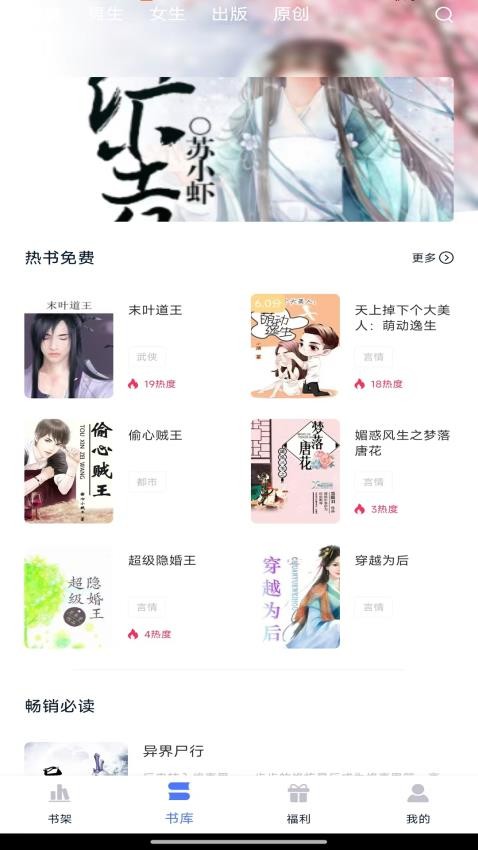Switch to the 女生 top tab
478x850 pixels.
tap(167, 14)
